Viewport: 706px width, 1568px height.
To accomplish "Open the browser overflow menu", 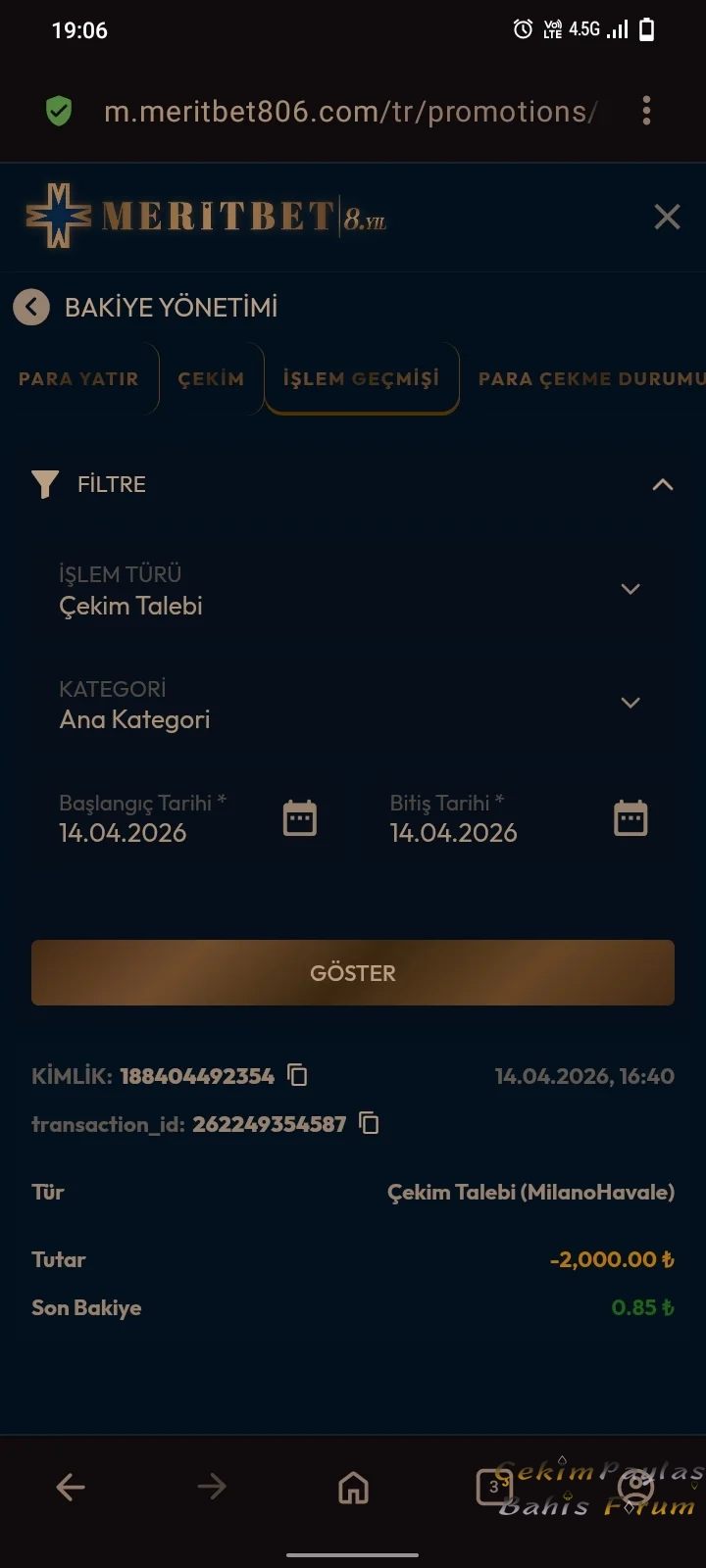I will click(x=646, y=111).
